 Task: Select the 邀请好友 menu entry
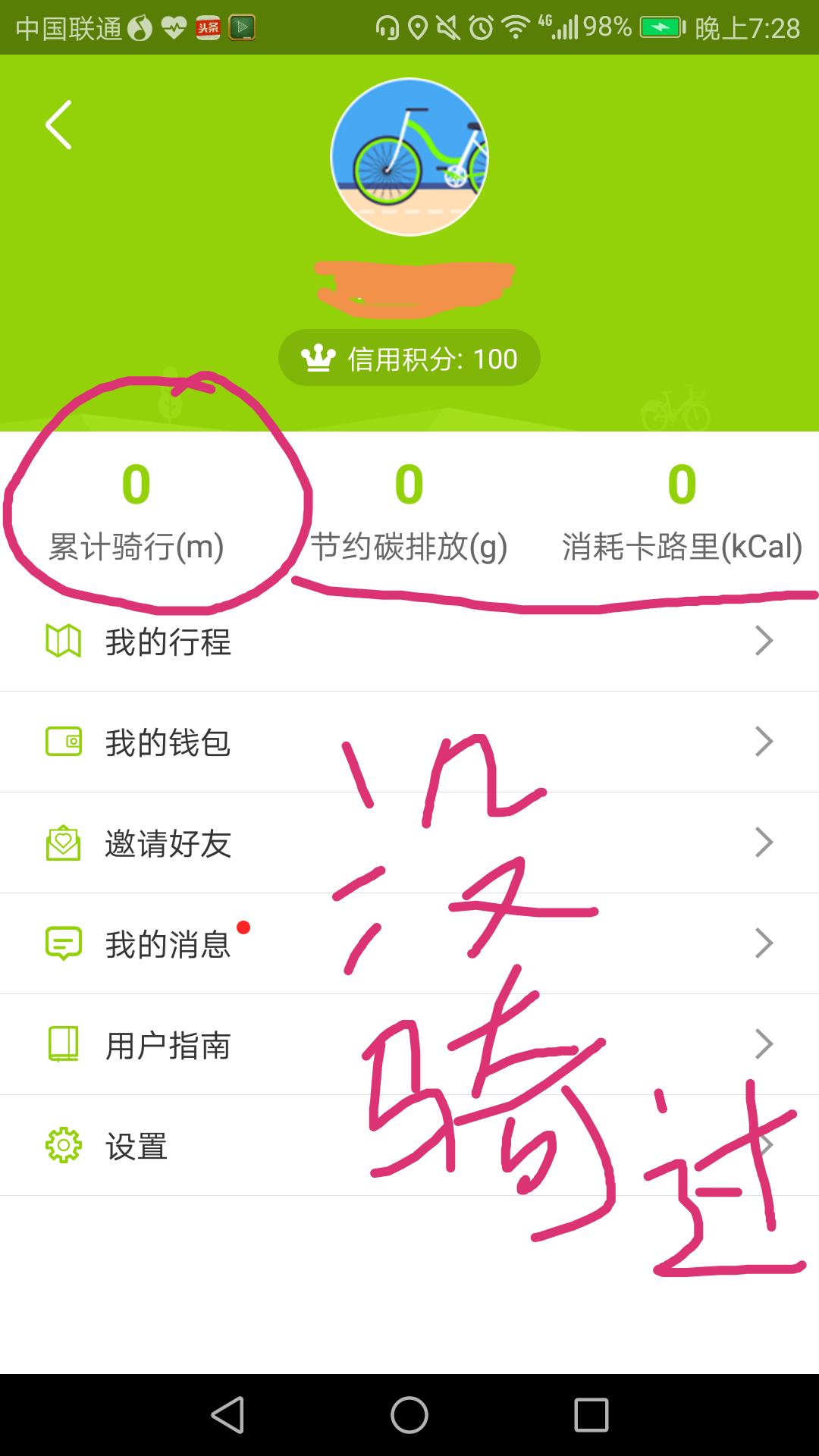coord(168,842)
